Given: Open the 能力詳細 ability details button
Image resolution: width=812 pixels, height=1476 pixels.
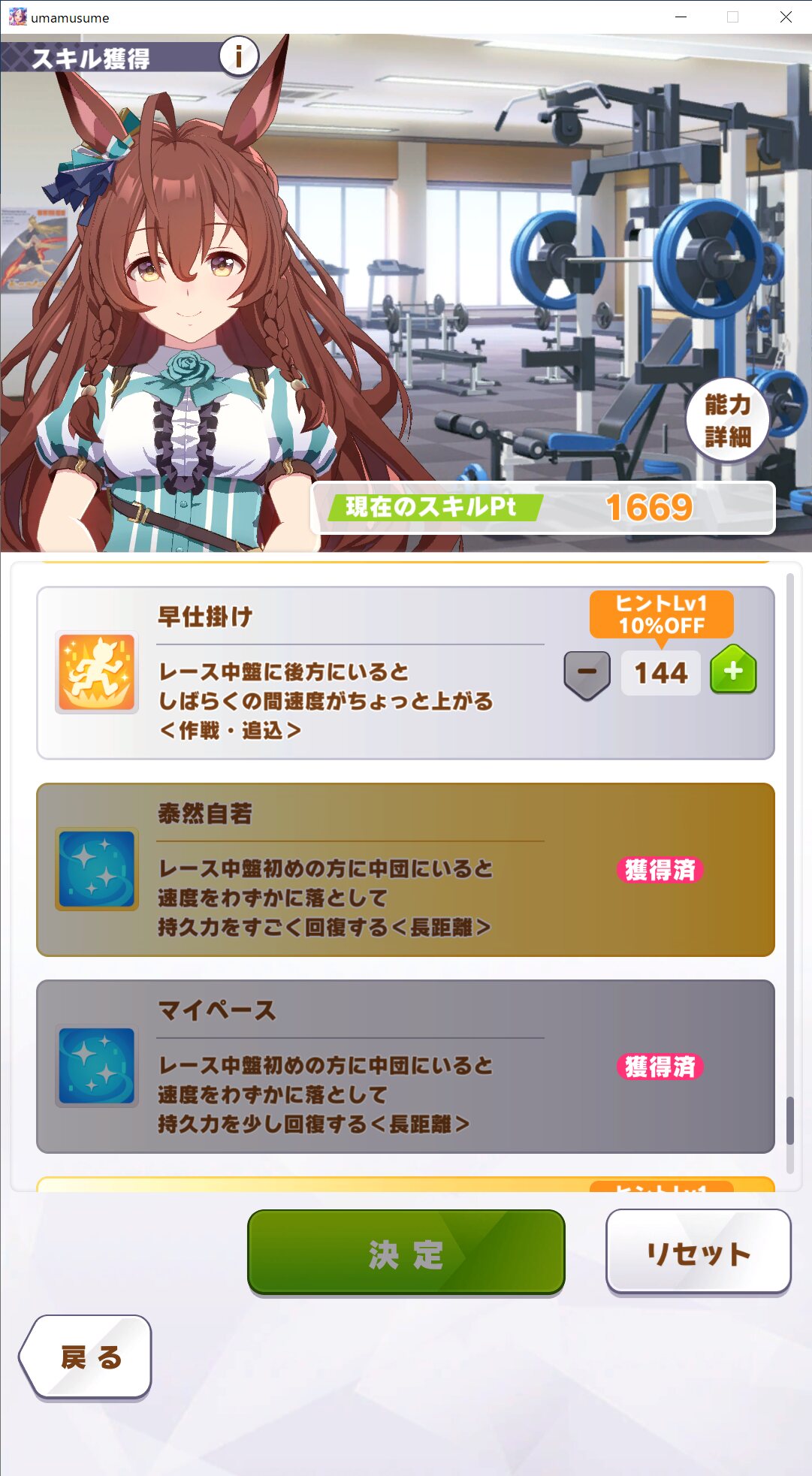Looking at the screenshot, I should 727,421.
